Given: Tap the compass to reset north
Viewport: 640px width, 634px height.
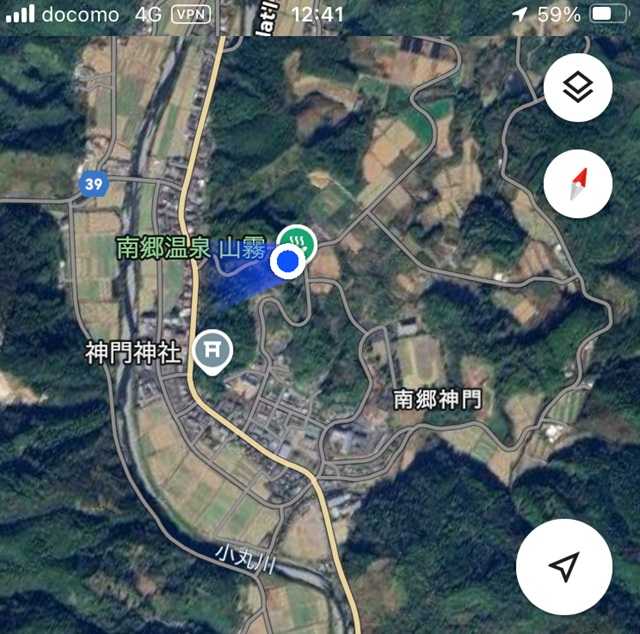Looking at the screenshot, I should [x=578, y=184].
